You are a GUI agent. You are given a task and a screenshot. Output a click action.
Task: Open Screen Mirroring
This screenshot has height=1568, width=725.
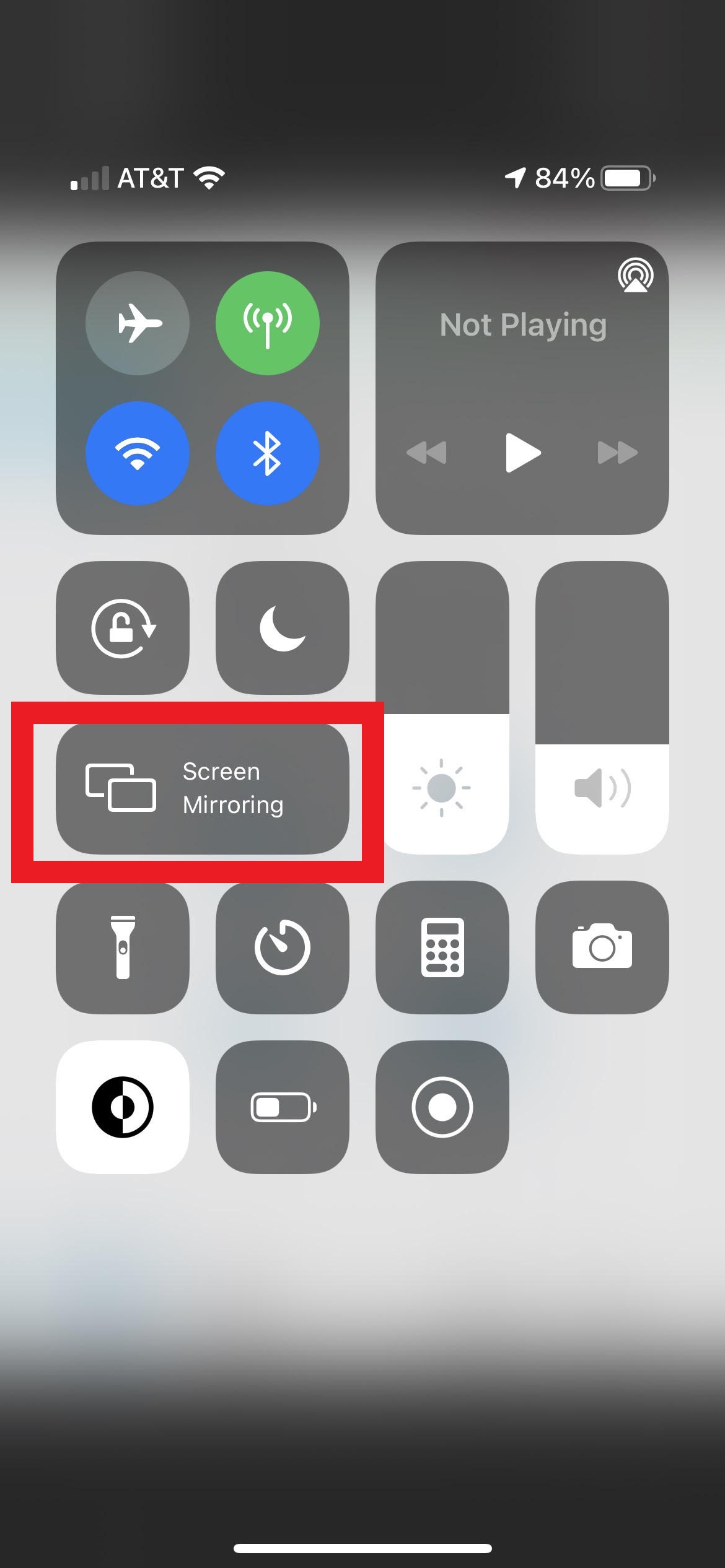click(x=202, y=788)
